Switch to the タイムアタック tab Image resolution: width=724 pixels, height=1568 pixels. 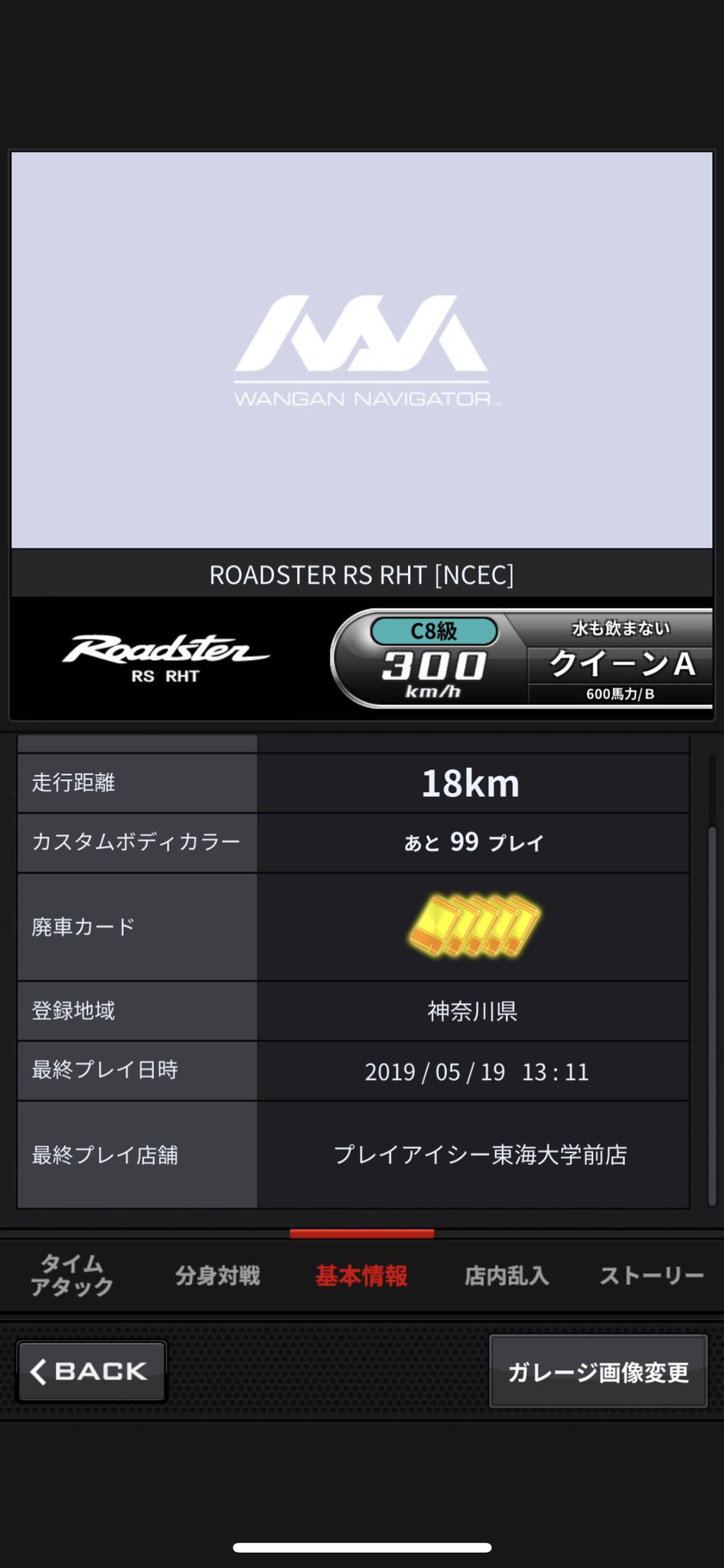[72, 1275]
